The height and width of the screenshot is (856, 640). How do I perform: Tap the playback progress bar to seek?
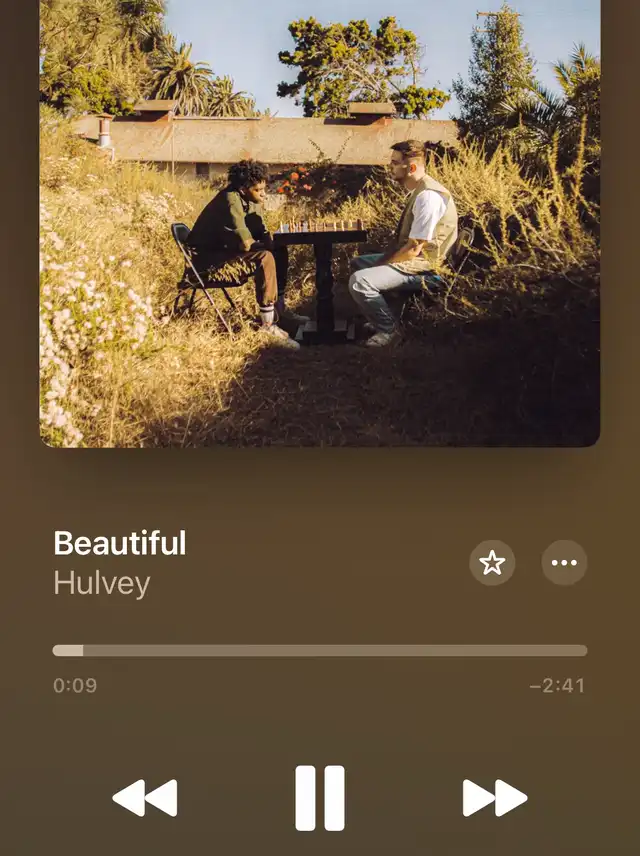click(x=320, y=650)
